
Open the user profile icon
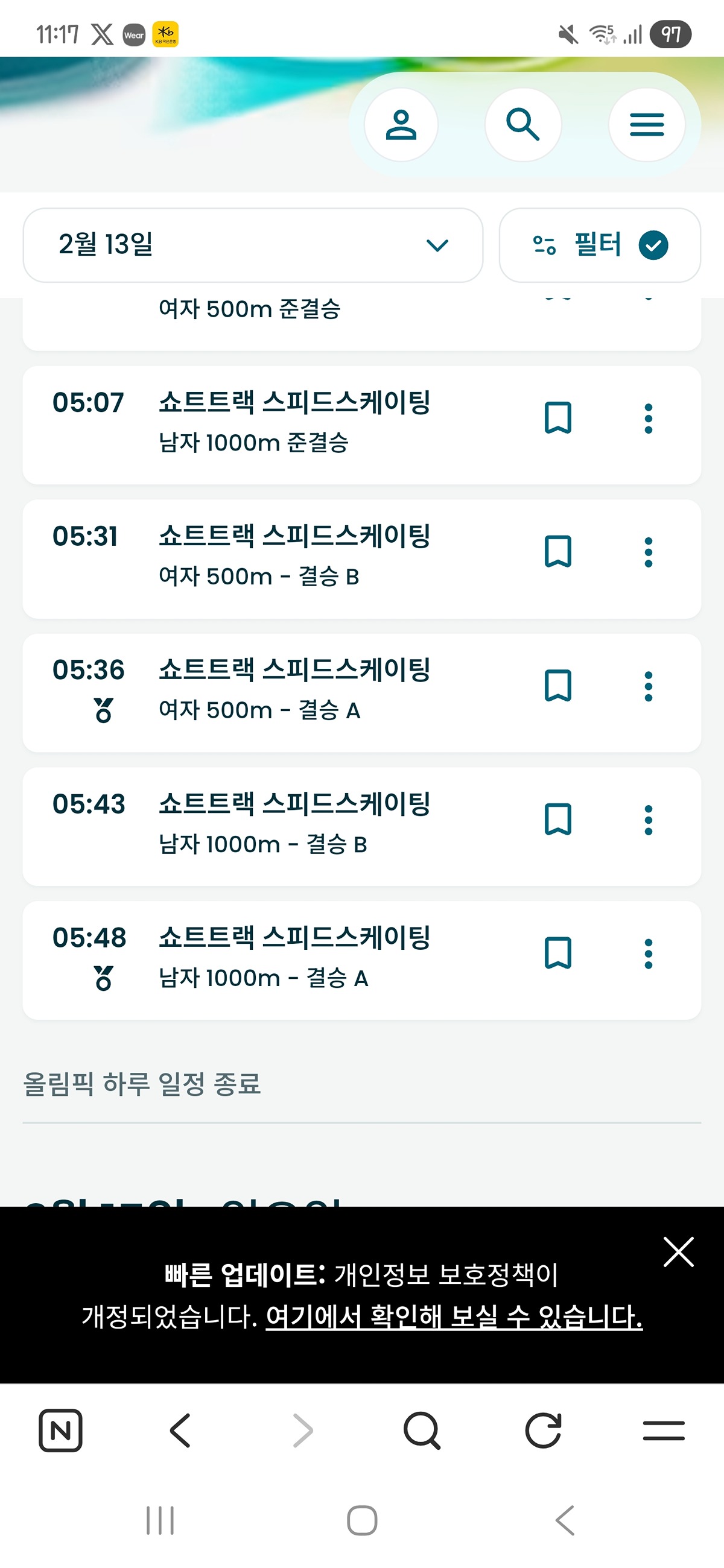click(x=401, y=125)
